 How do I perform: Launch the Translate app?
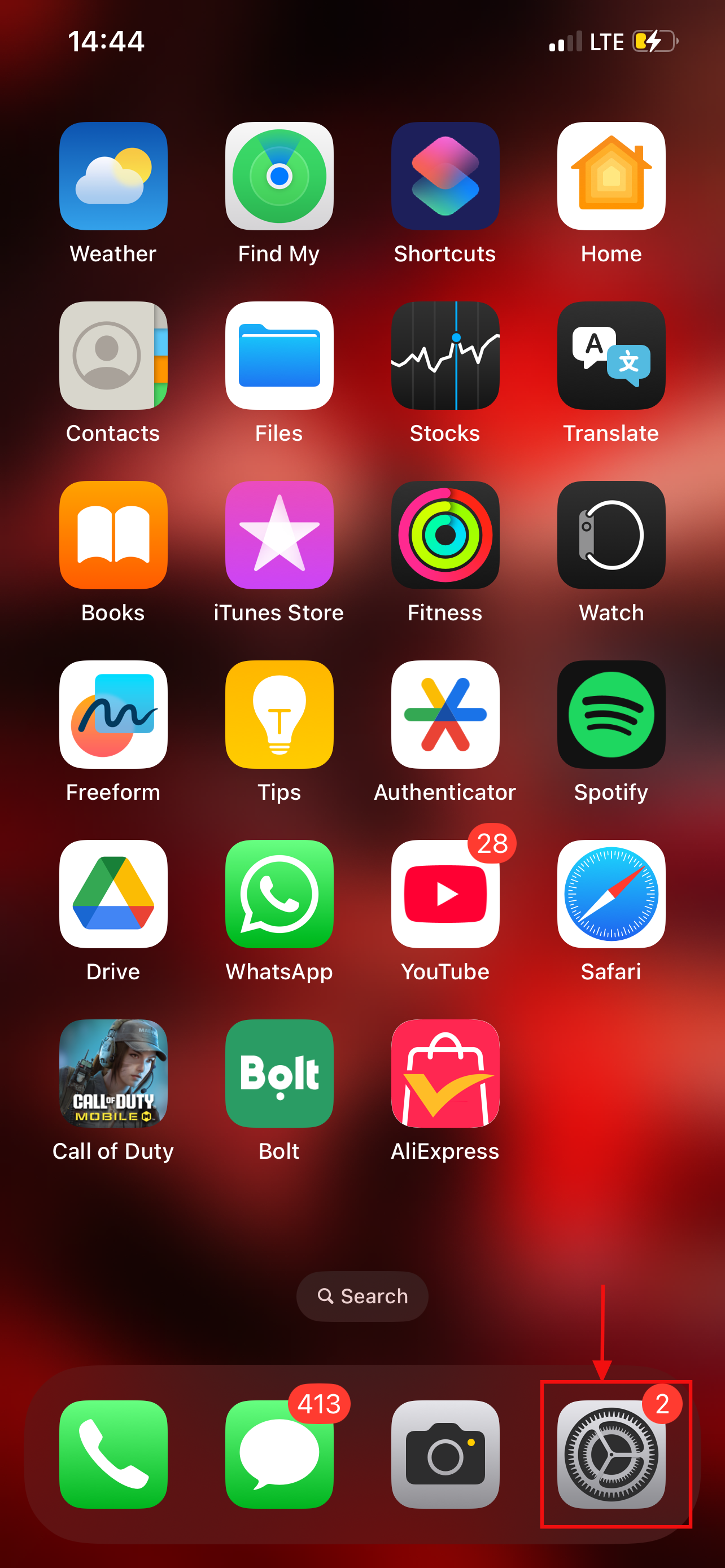[x=610, y=356]
